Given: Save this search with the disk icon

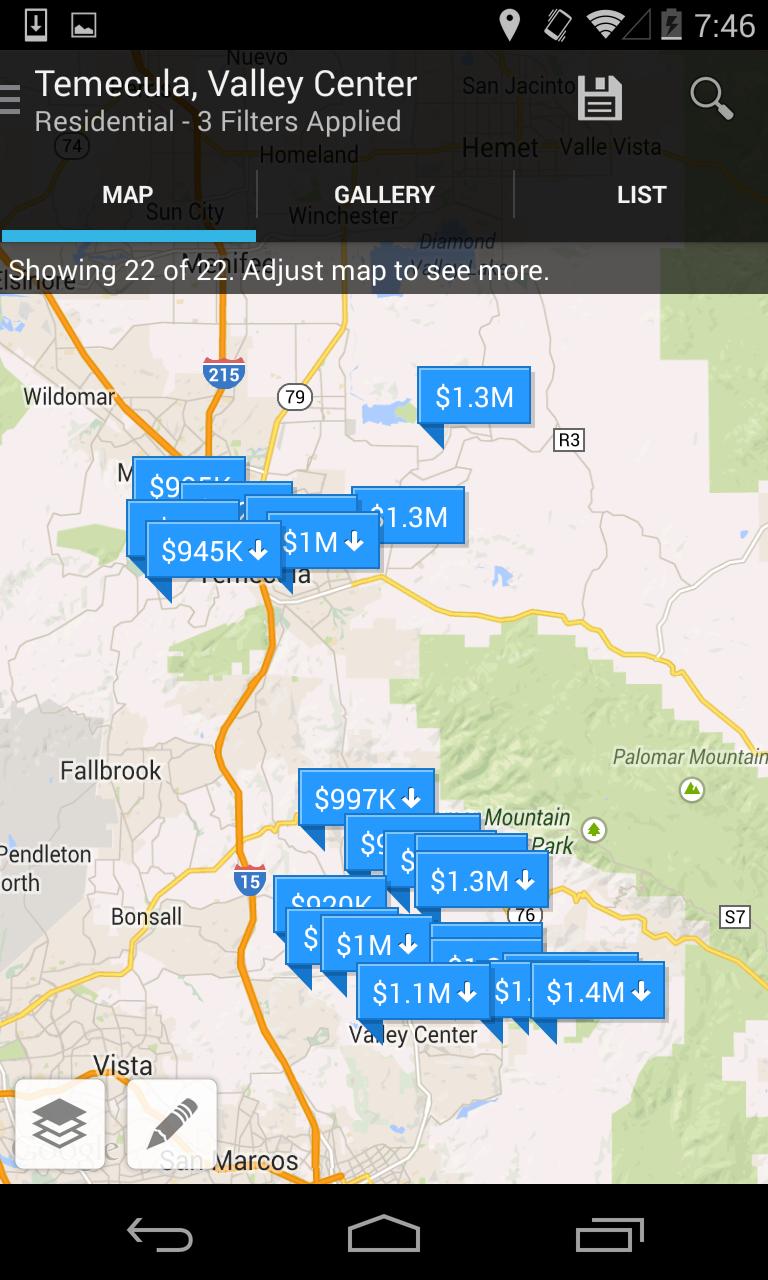Looking at the screenshot, I should 599,99.
